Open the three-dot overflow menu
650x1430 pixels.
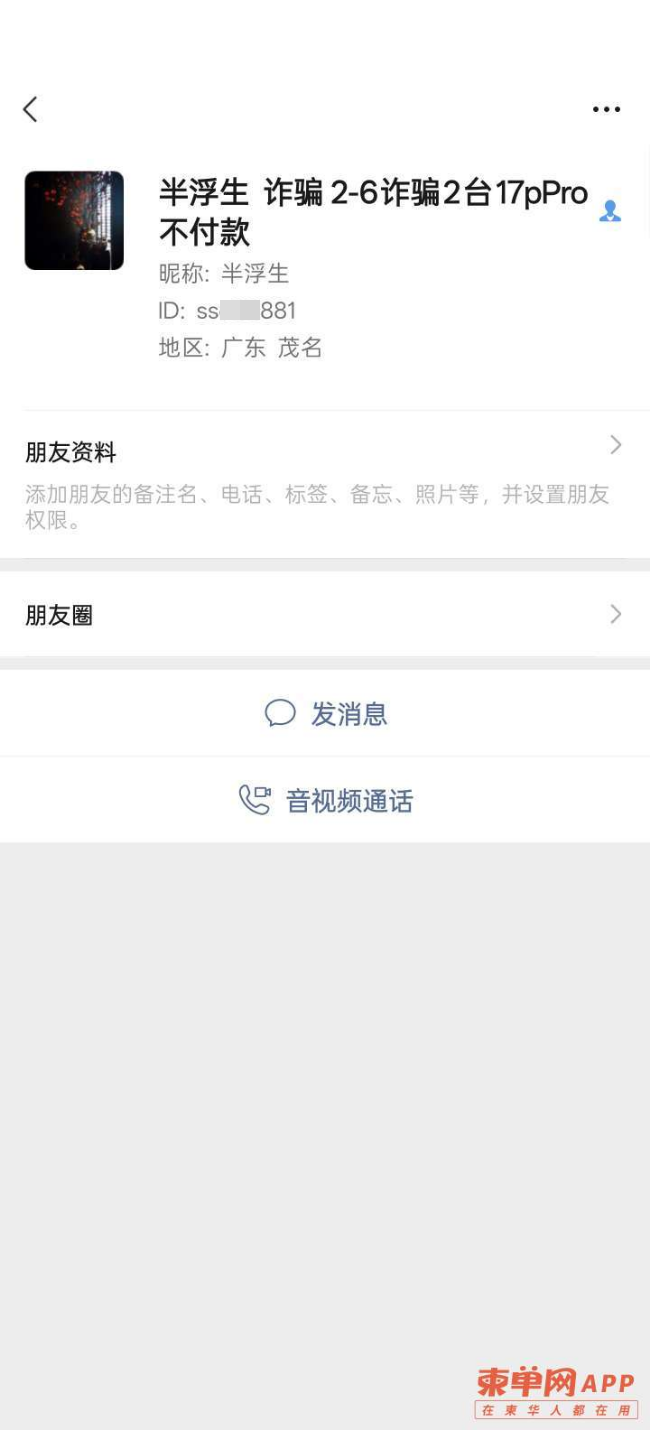point(606,109)
